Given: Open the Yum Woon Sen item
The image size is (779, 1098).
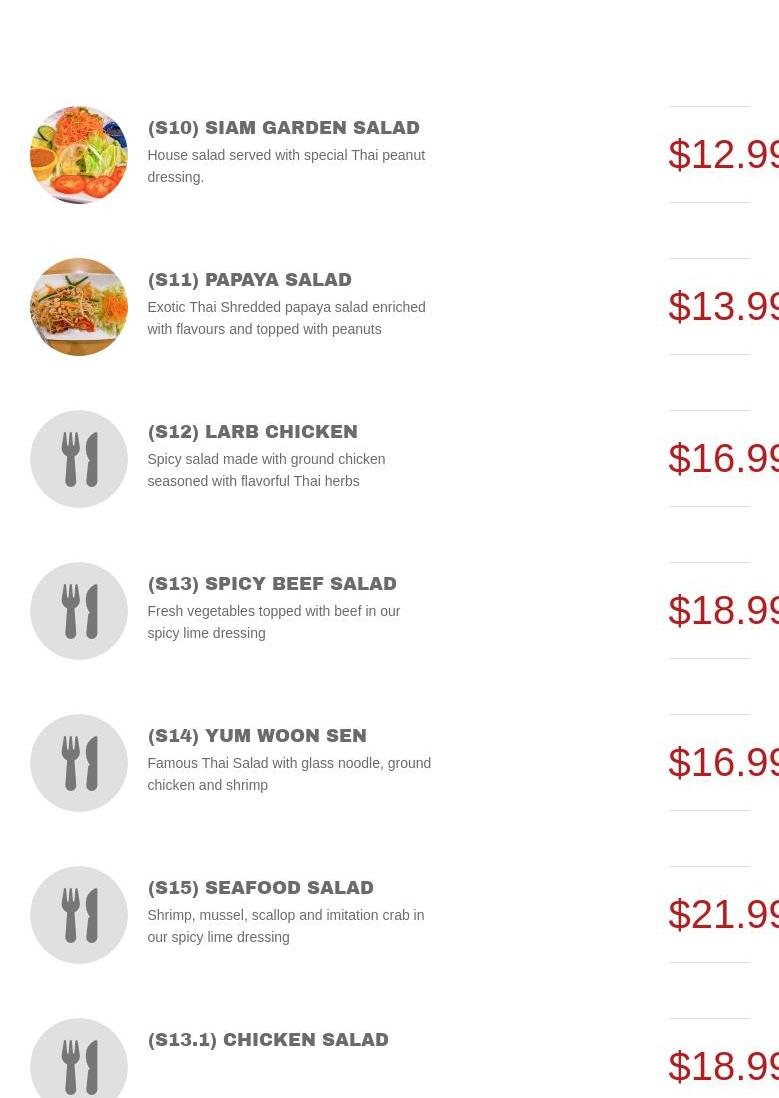Looking at the screenshot, I should [257, 737].
